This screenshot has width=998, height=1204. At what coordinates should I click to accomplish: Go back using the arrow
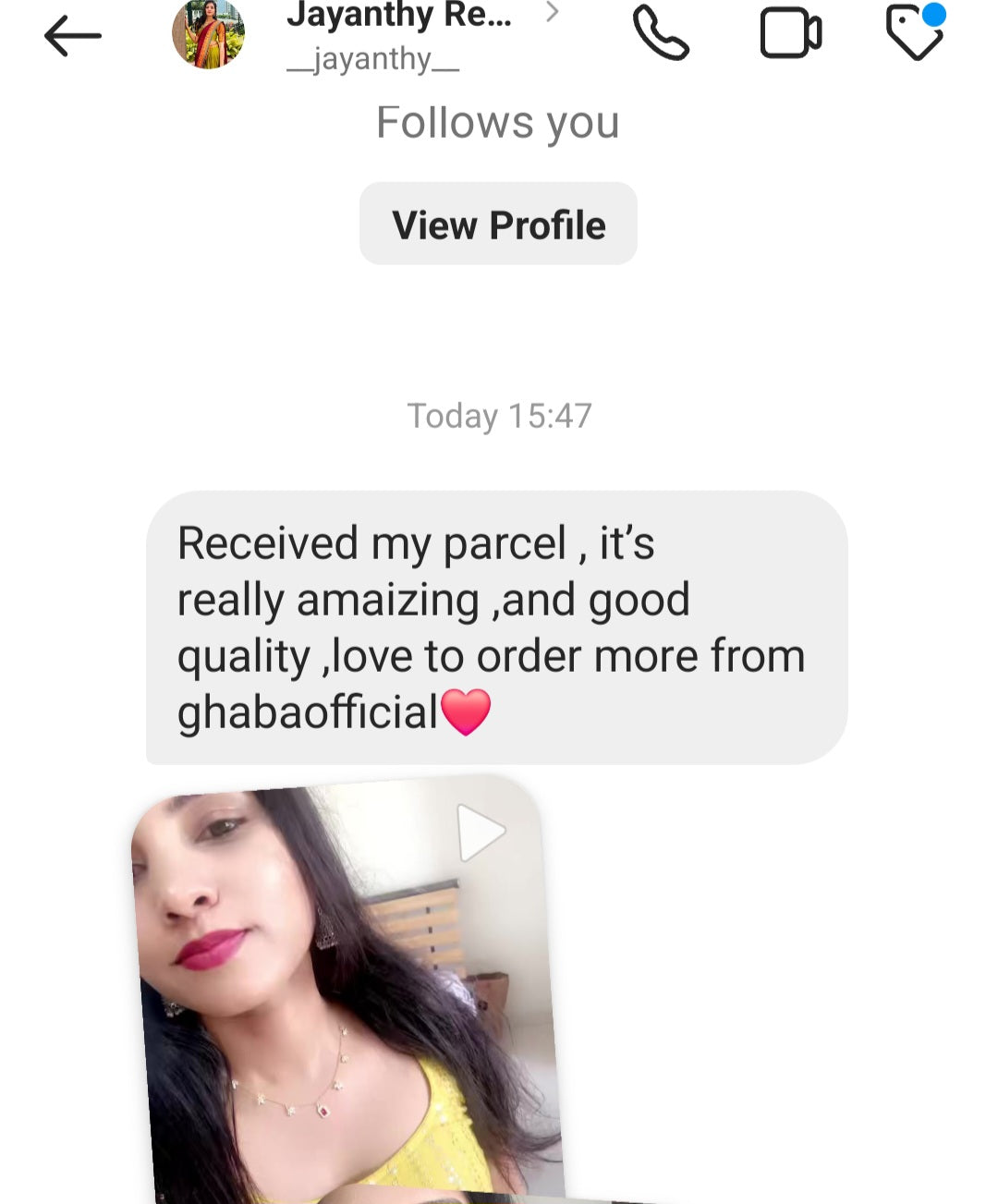(72, 37)
